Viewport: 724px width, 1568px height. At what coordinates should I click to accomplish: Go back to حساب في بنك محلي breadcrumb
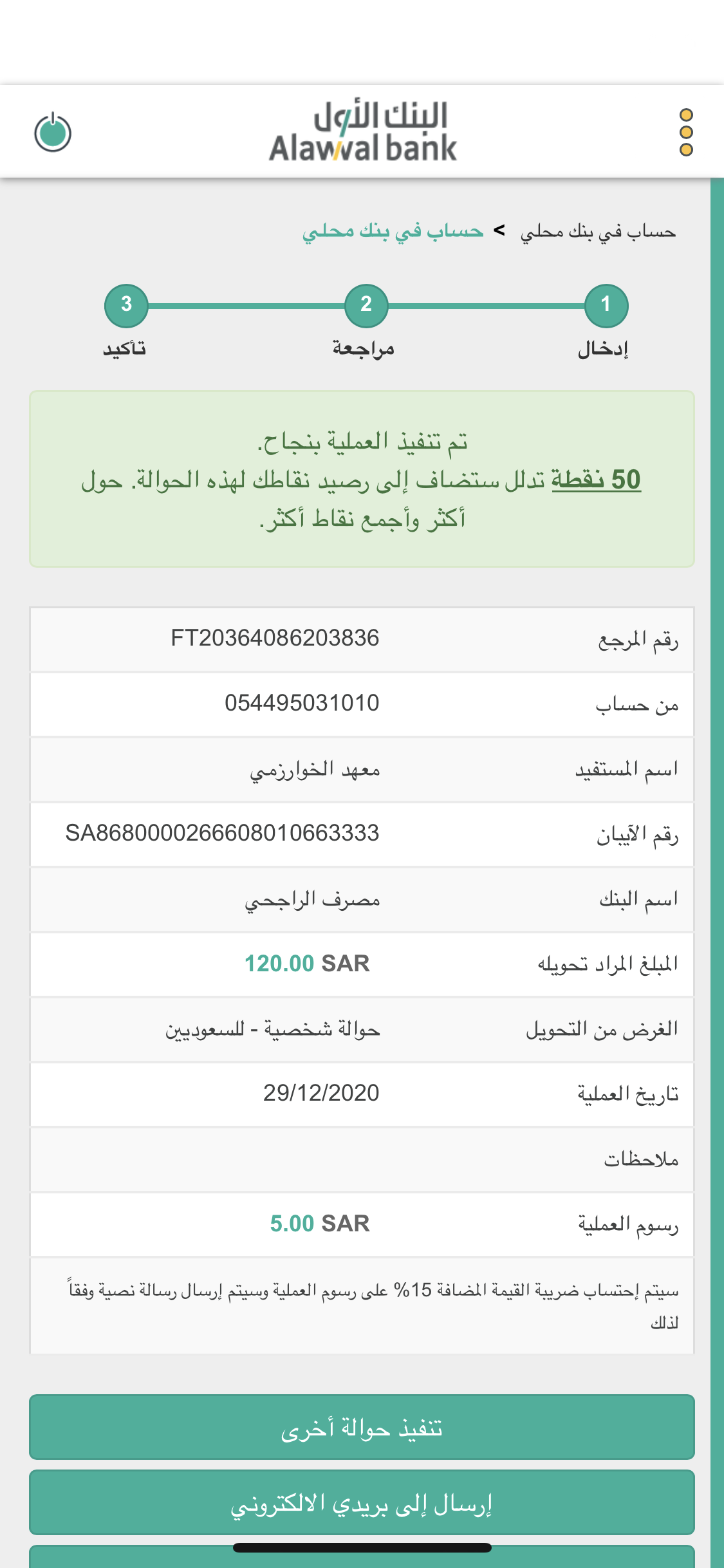pos(598,232)
